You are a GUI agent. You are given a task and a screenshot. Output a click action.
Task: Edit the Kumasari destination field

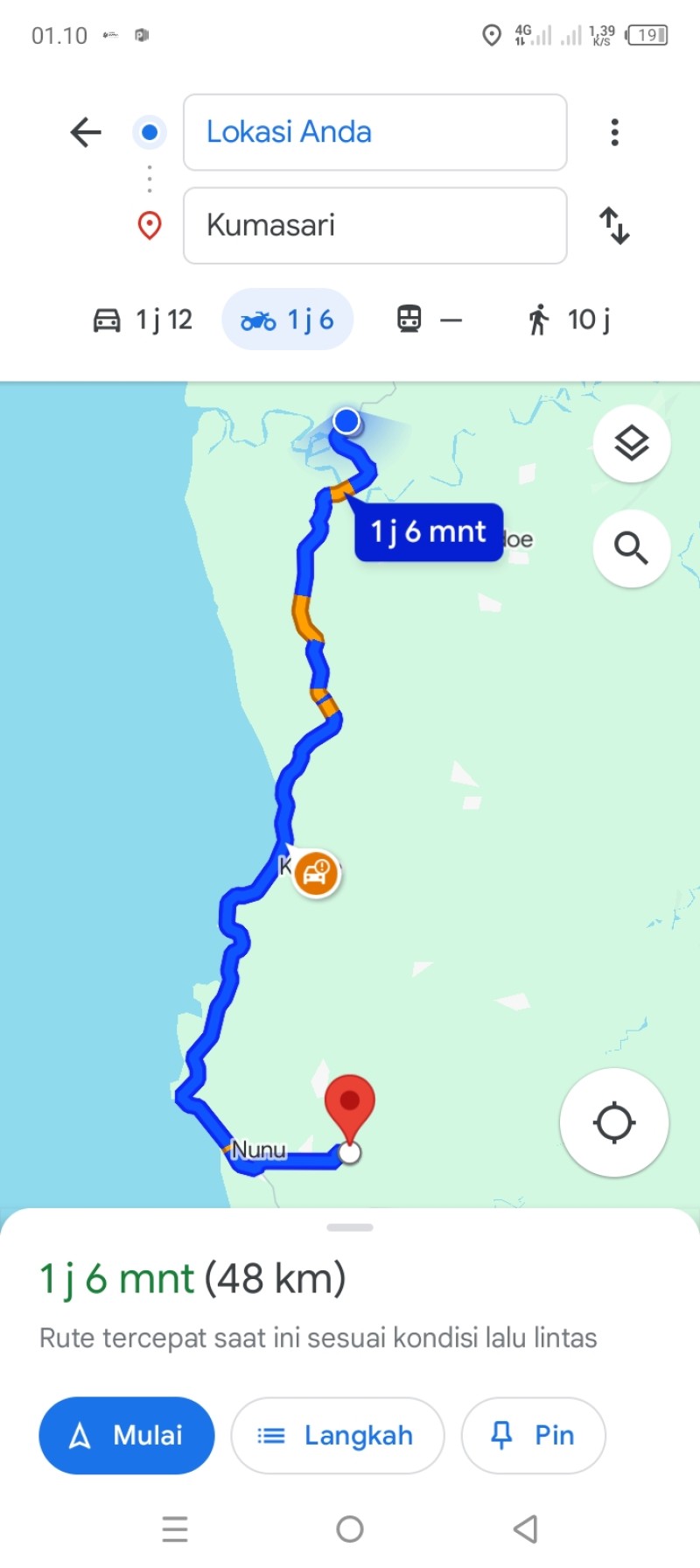click(374, 225)
